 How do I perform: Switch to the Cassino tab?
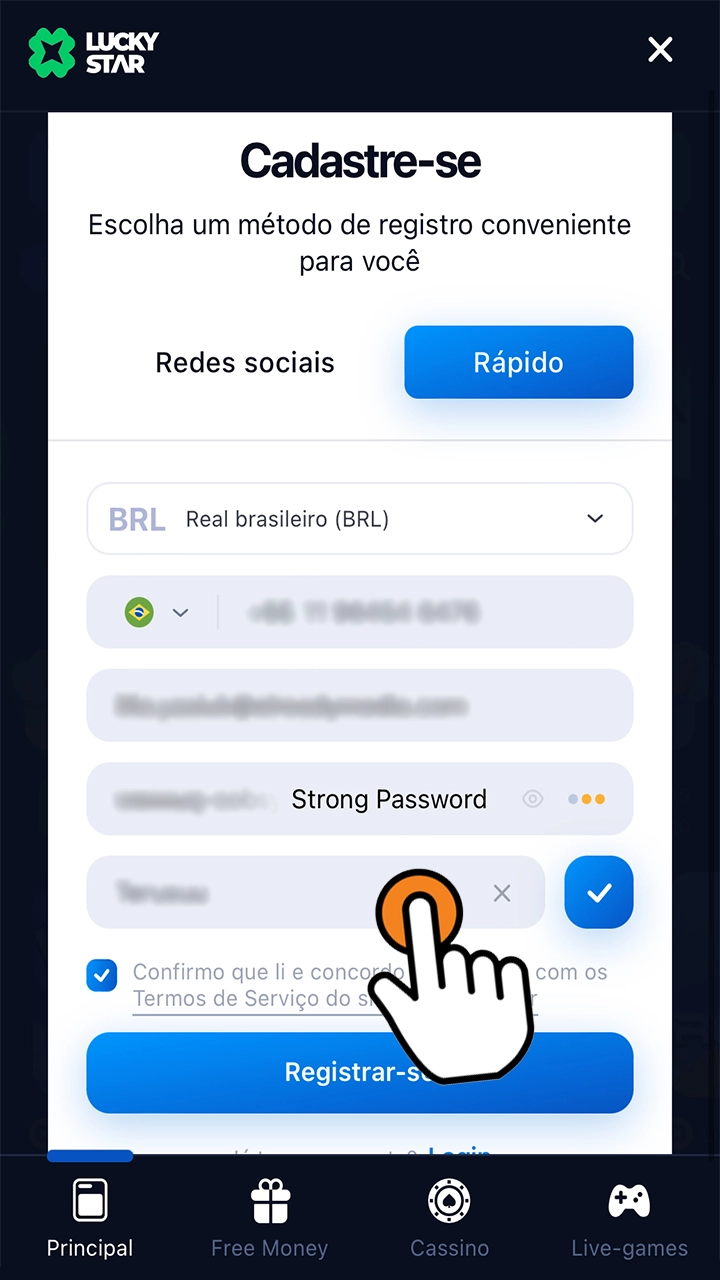click(450, 1218)
